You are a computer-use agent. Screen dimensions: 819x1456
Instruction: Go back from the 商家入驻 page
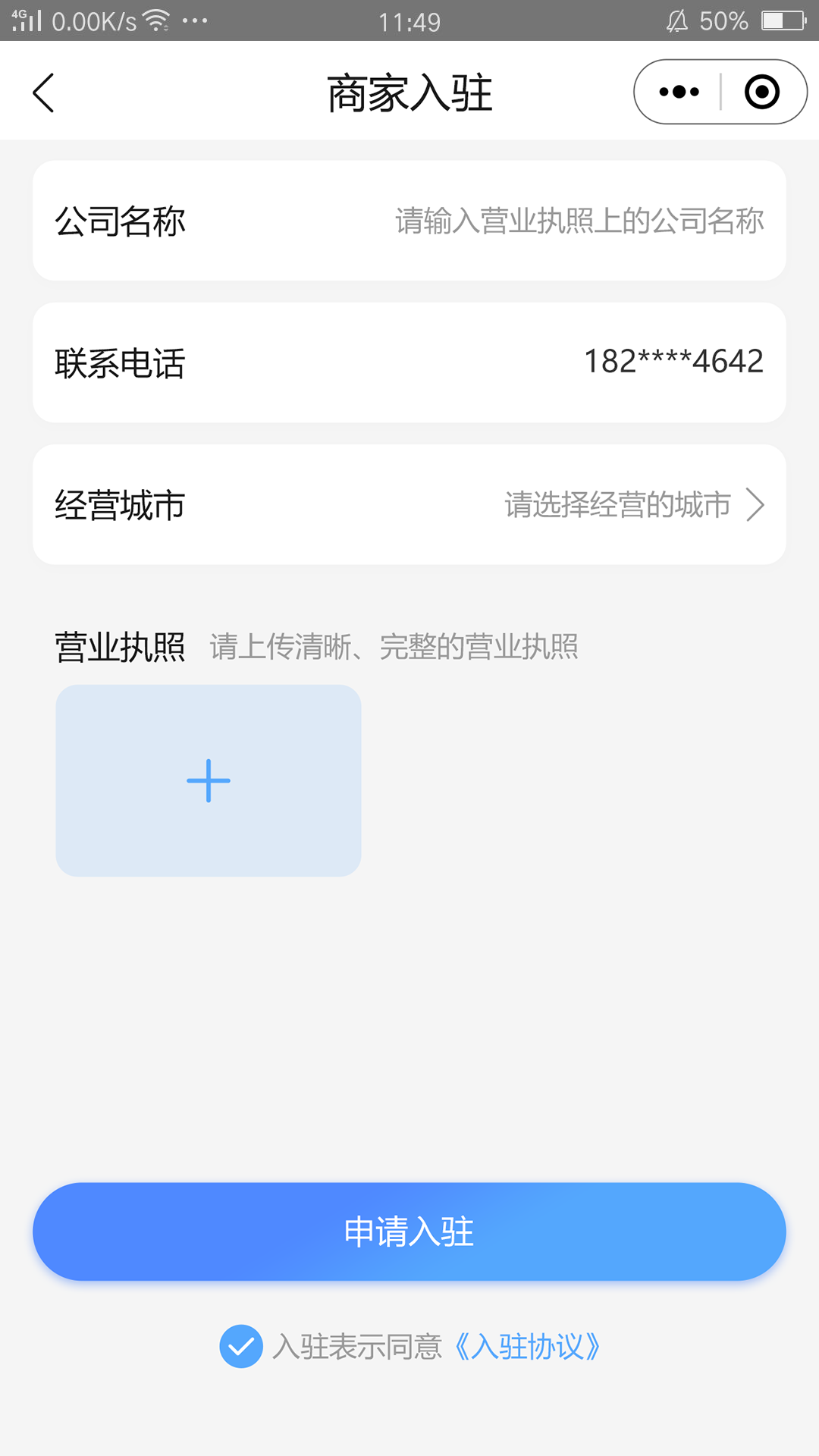[44, 93]
